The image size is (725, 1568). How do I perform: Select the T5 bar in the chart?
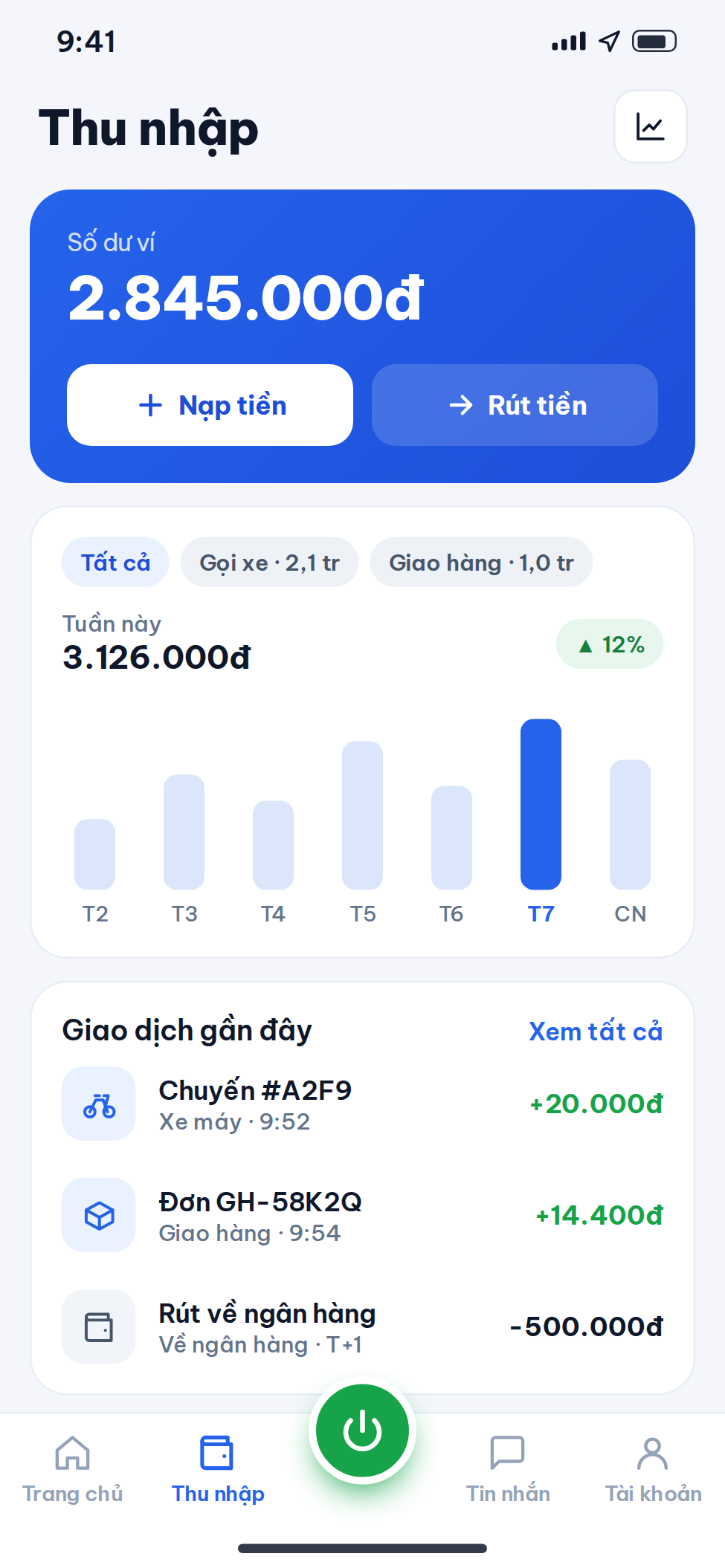362,815
